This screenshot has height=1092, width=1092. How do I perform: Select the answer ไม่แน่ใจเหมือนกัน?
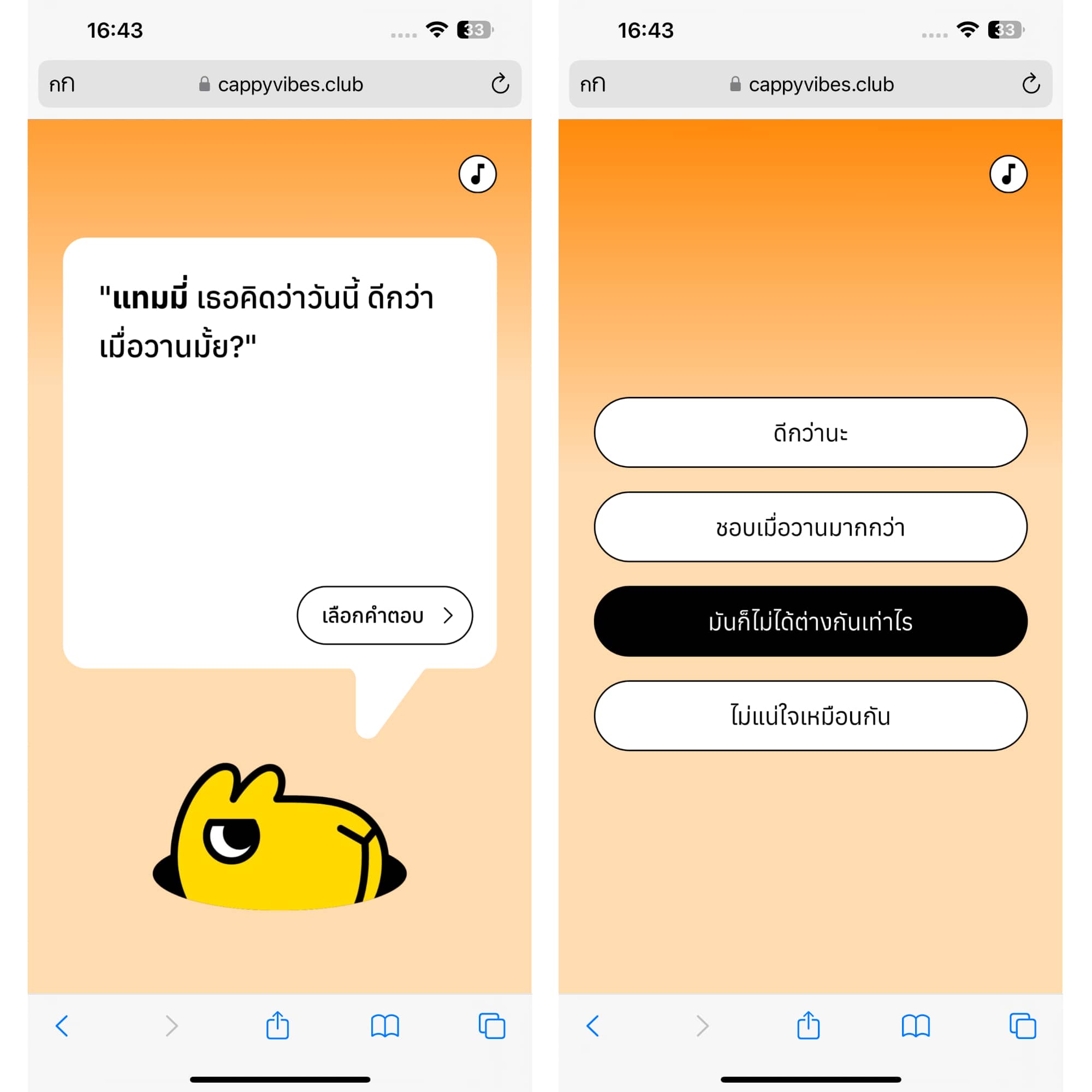[x=810, y=716]
